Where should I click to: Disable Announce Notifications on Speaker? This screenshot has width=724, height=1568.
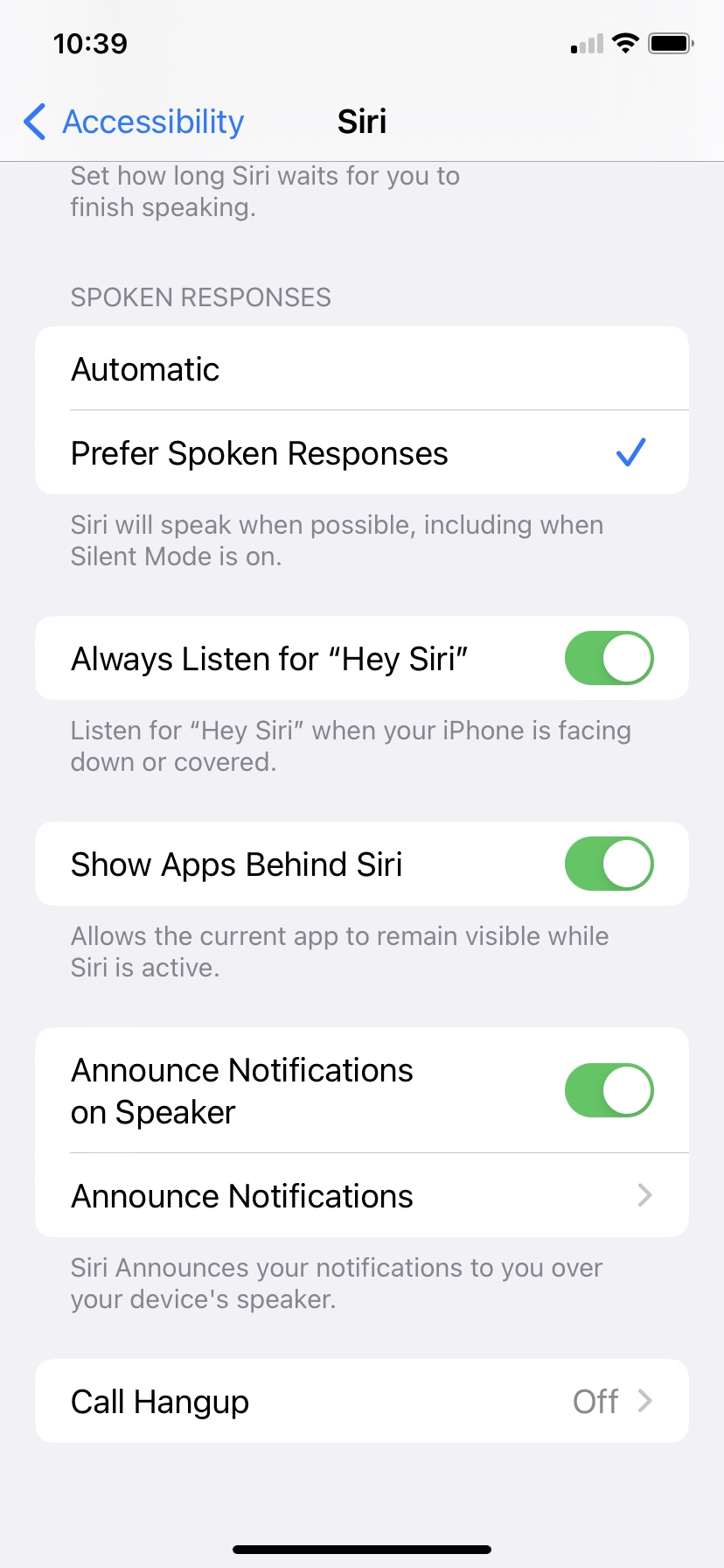[609, 1090]
